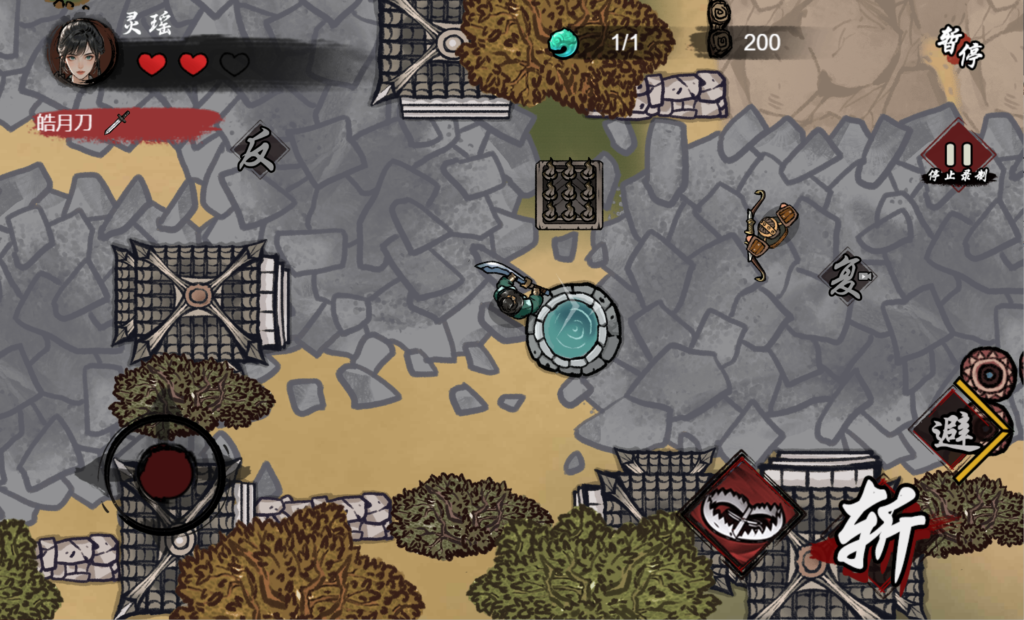Tap the virtual joystick center
Image resolution: width=1024 pixels, height=620 pixels.
pyautogui.click(x=165, y=473)
